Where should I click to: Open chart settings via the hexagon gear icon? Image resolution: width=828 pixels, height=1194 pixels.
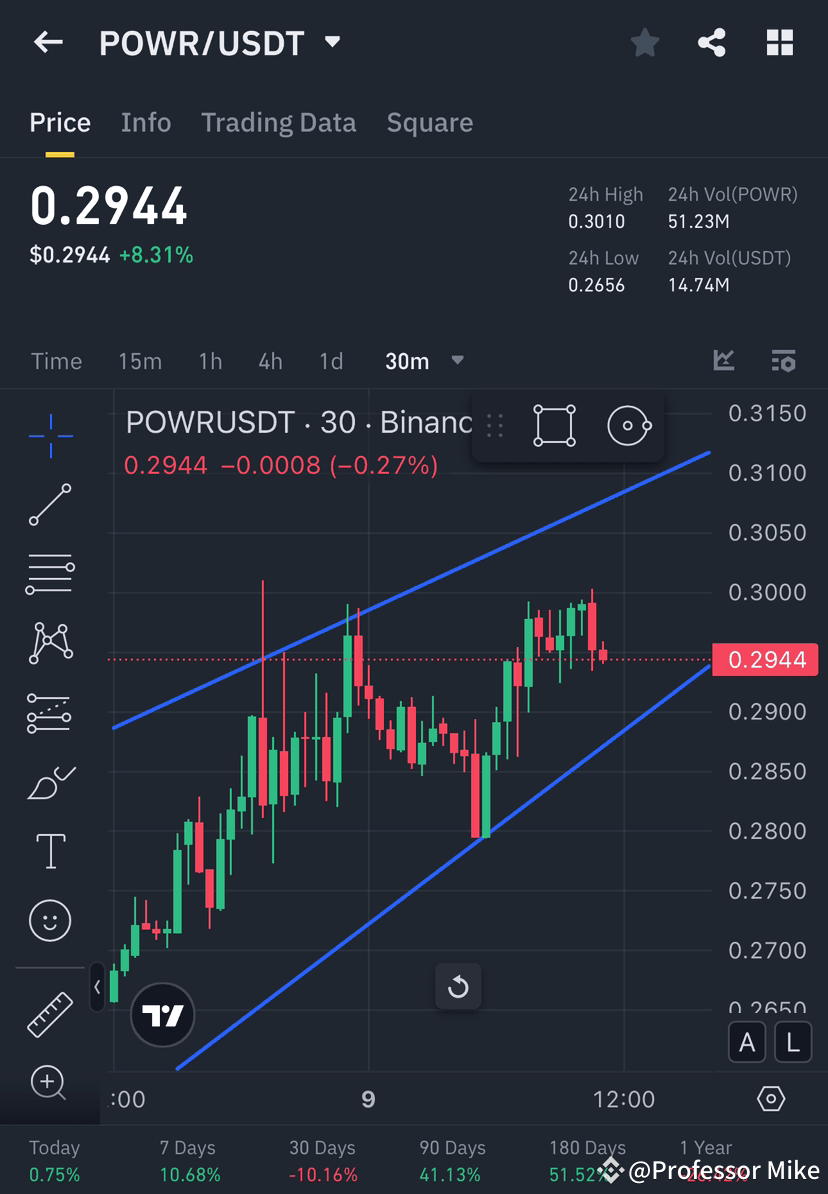[770, 1098]
